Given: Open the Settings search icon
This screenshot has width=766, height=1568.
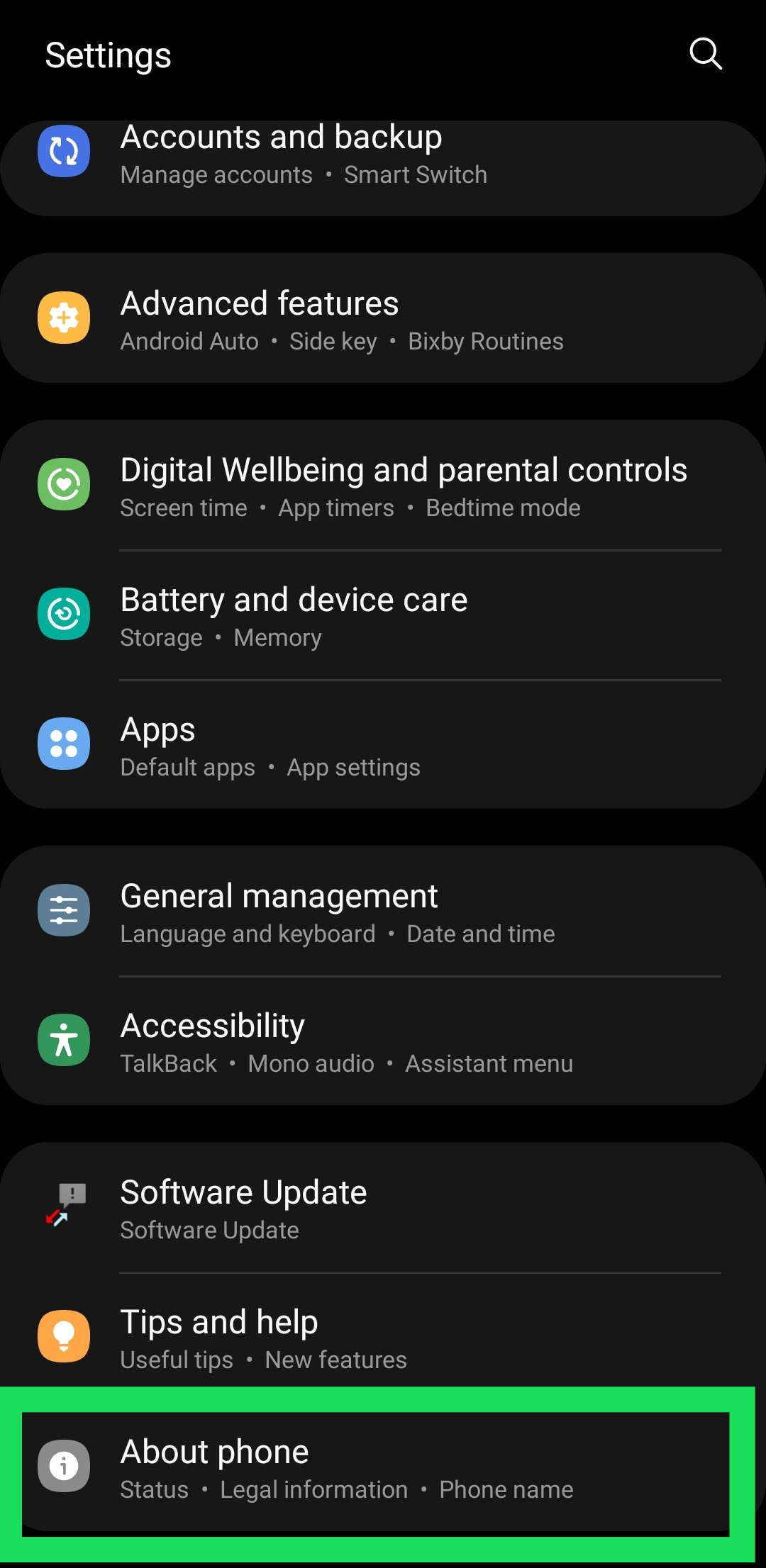Looking at the screenshot, I should pyautogui.click(x=705, y=54).
